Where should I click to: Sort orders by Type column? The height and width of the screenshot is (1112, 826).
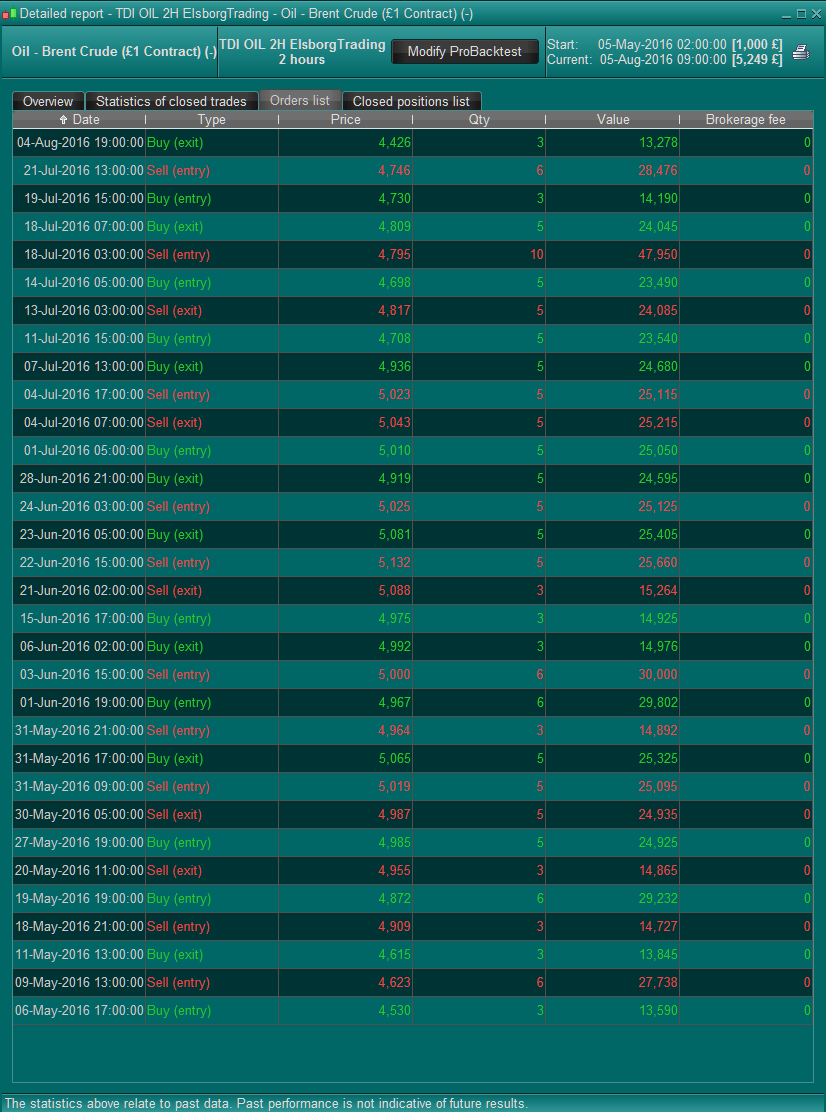[x=212, y=119]
